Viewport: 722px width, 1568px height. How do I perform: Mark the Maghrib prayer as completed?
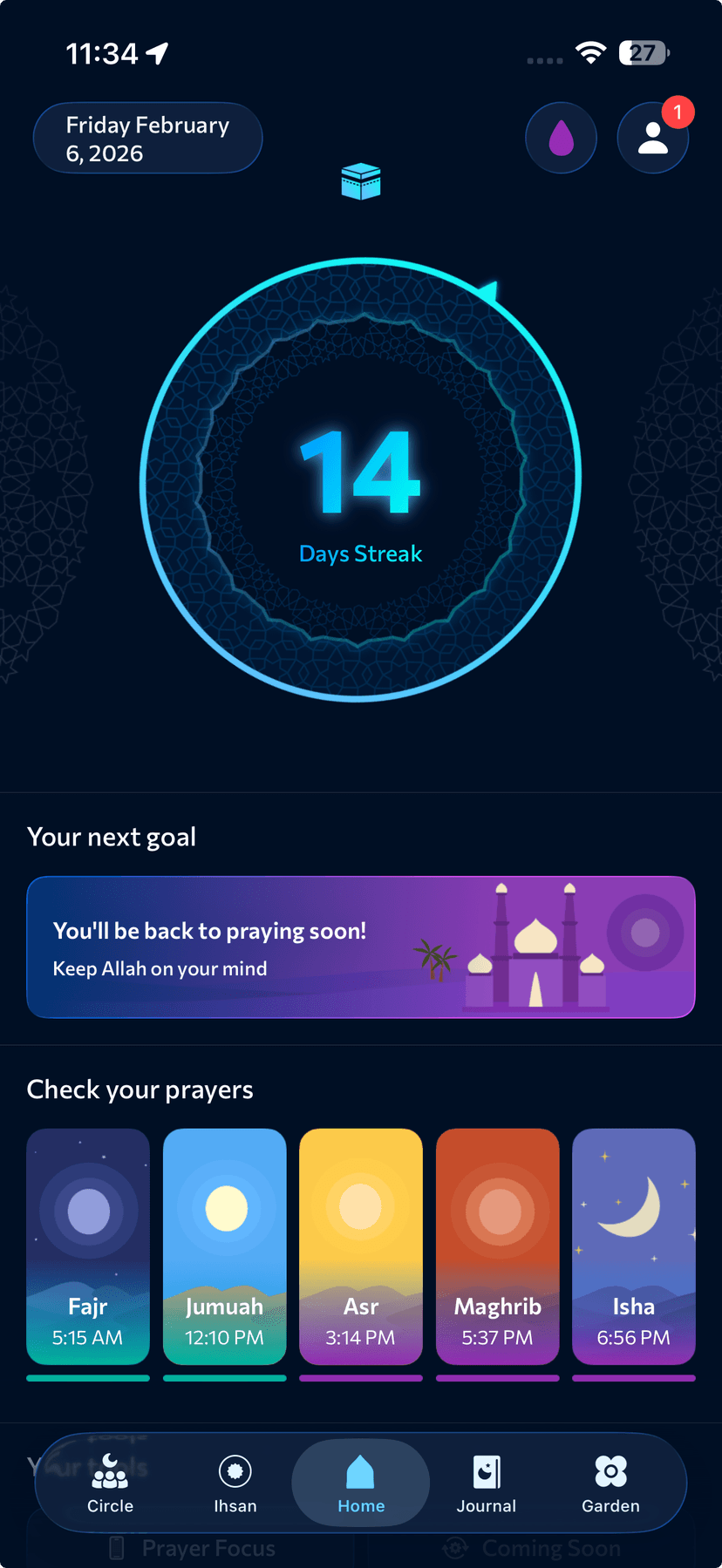pyautogui.click(x=497, y=1246)
